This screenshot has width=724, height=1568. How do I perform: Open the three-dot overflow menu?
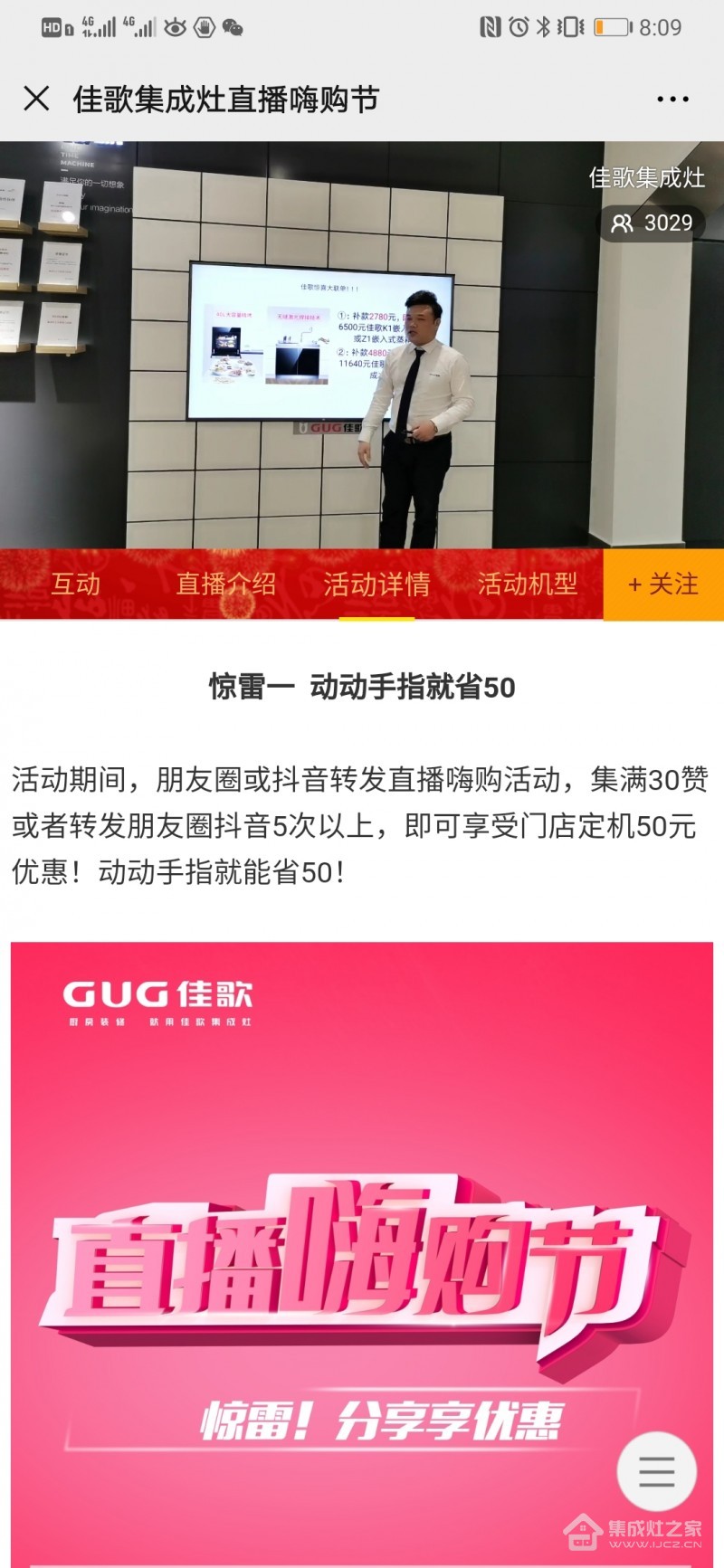click(672, 99)
